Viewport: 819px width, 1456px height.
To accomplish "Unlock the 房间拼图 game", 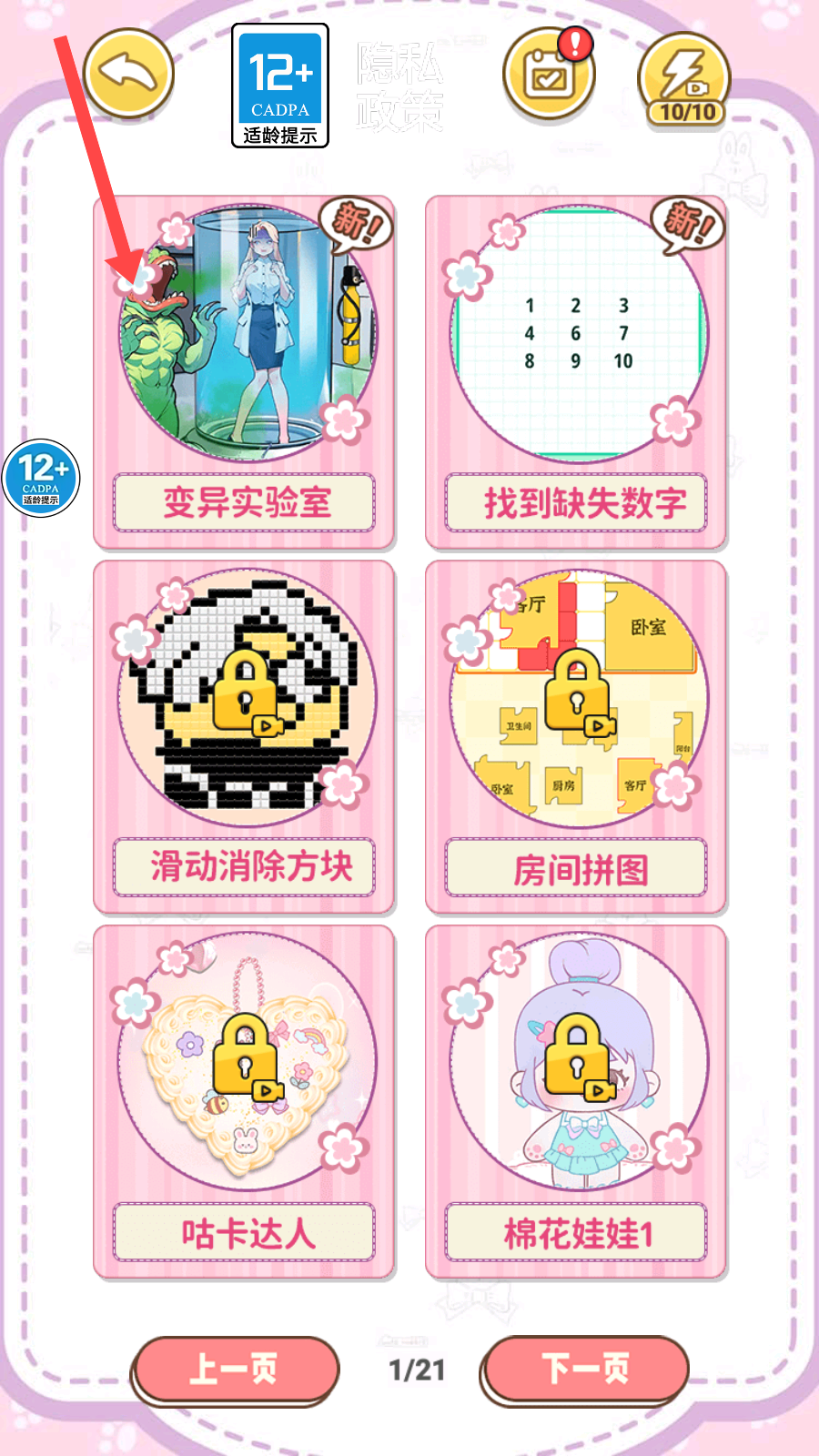I will coord(576,737).
